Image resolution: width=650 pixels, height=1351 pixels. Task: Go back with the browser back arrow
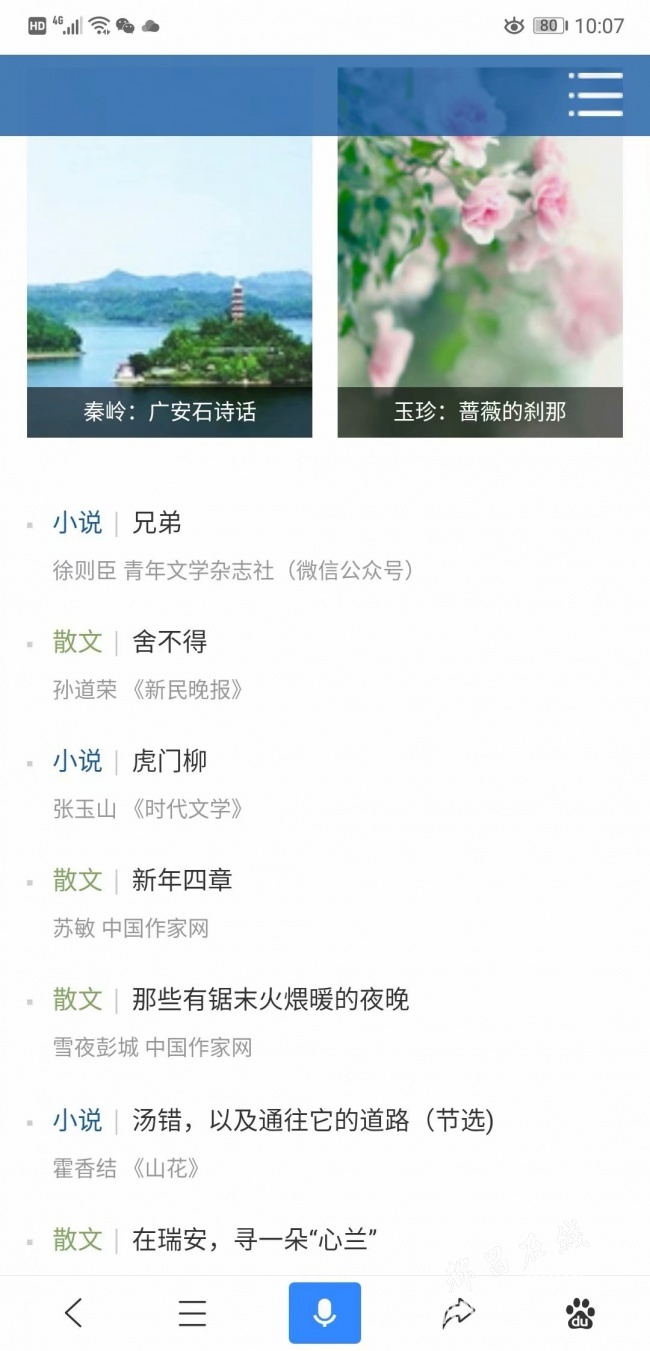coord(73,1313)
